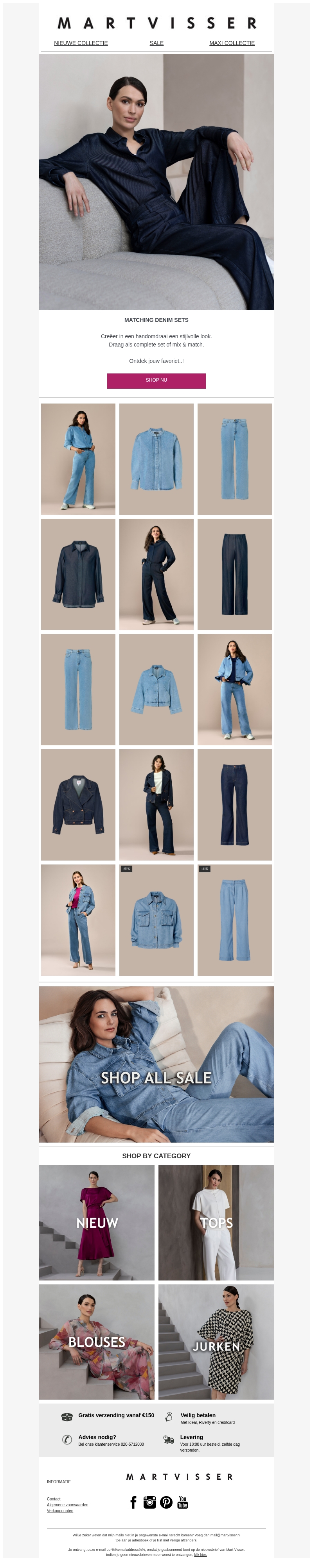The image size is (313, 1568).
Task: Open the -51% discounted denim jacket product
Action: pos(156,920)
